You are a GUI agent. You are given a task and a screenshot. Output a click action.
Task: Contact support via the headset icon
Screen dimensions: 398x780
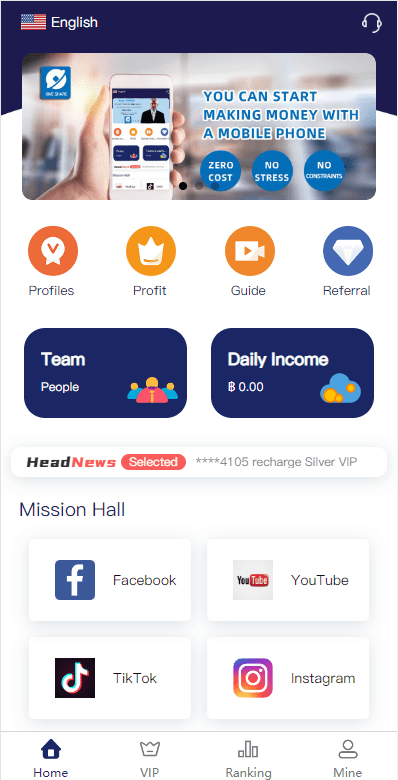[371, 23]
